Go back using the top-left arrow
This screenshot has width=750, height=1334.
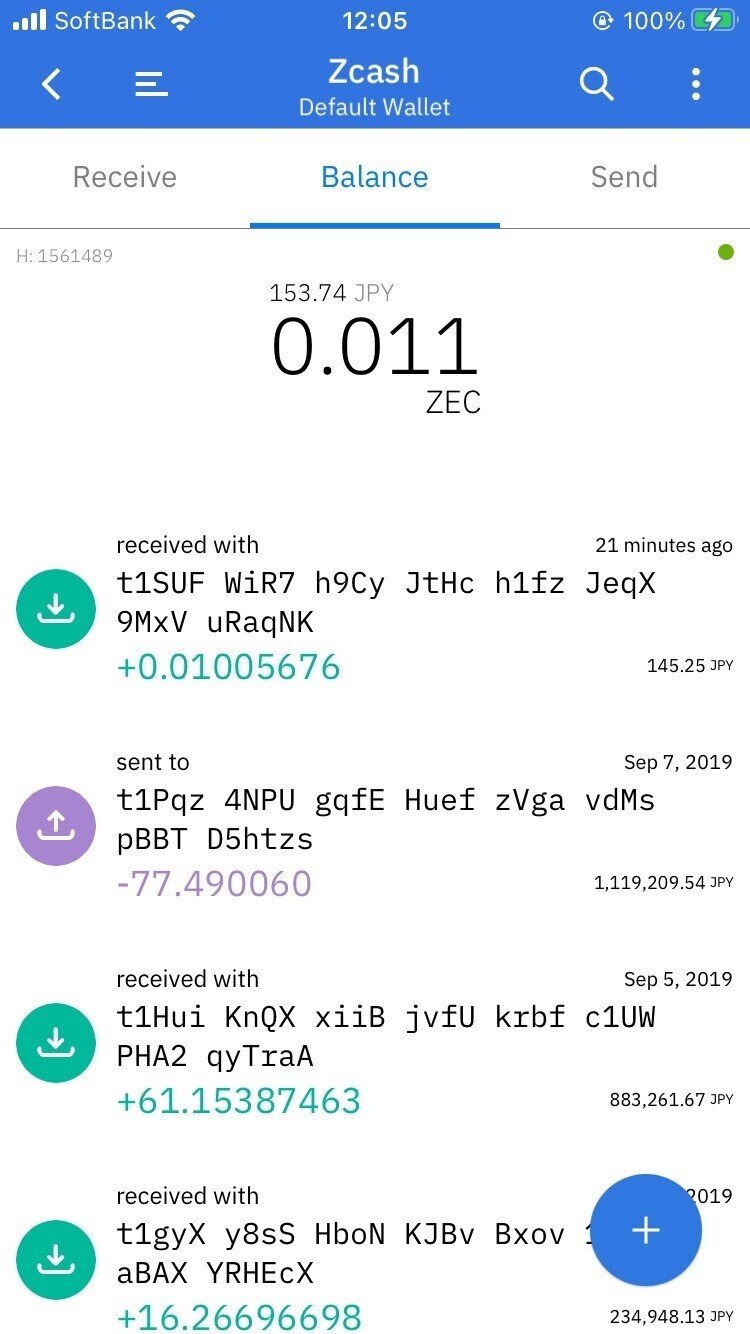pyautogui.click(x=52, y=85)
